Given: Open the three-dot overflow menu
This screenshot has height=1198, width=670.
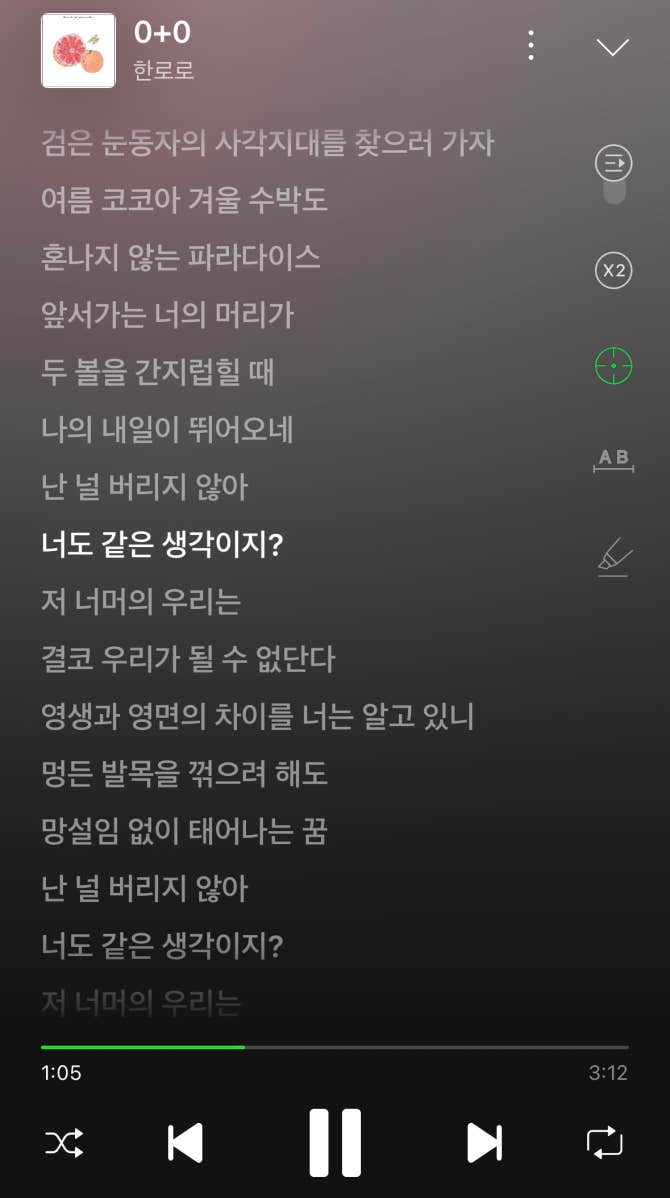Looking at the screenshot, I should pos(531,45).
